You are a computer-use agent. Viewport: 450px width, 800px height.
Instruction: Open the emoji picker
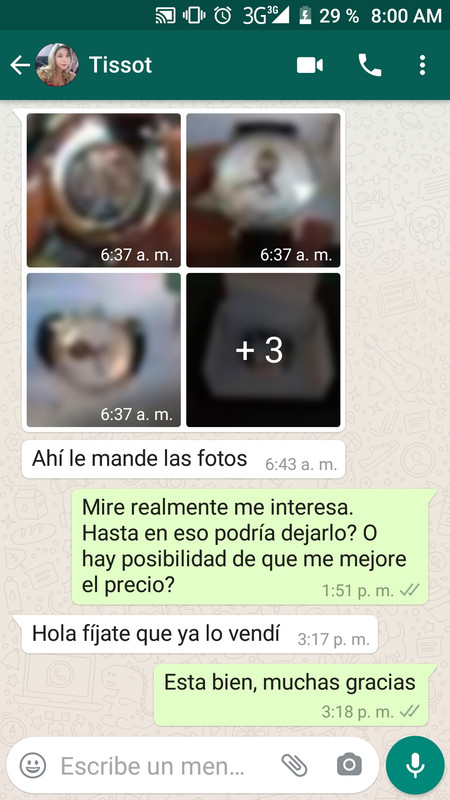(33, 765)
